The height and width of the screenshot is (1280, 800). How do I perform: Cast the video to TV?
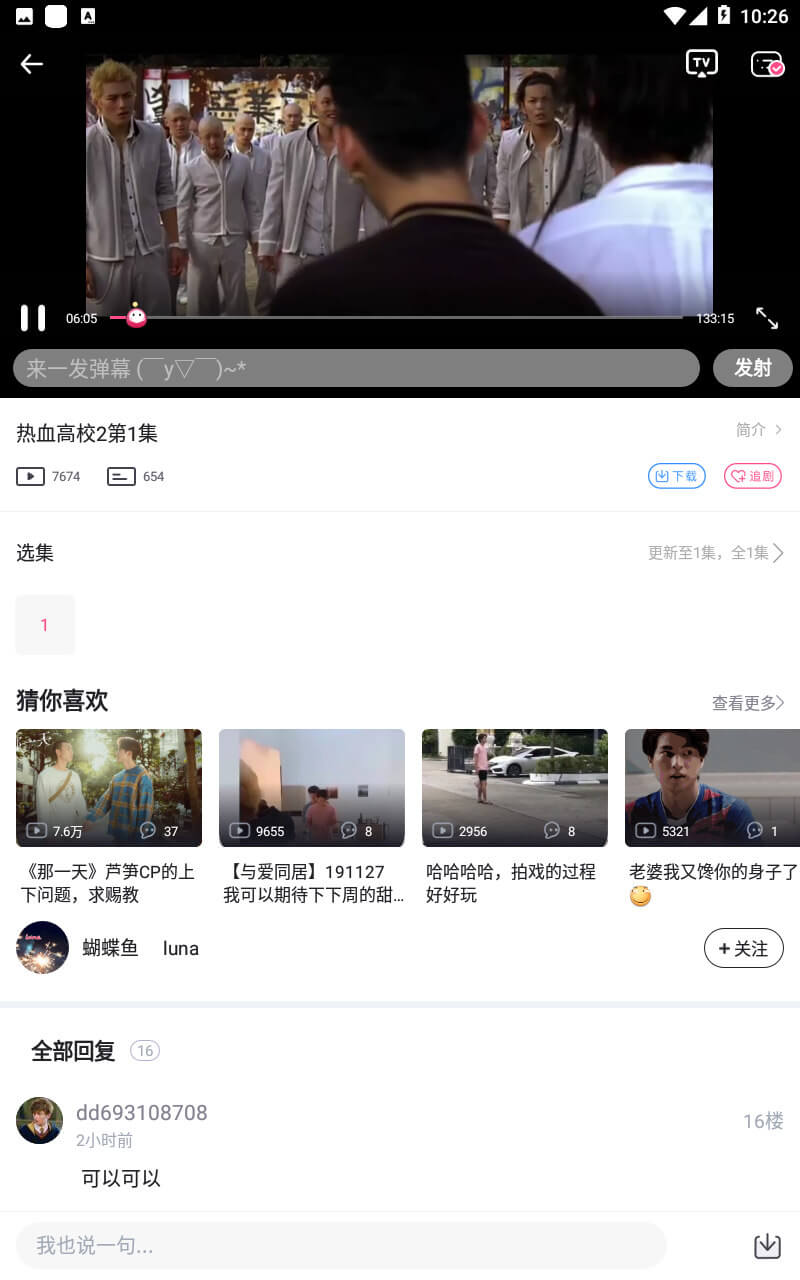tap(702, 64)
